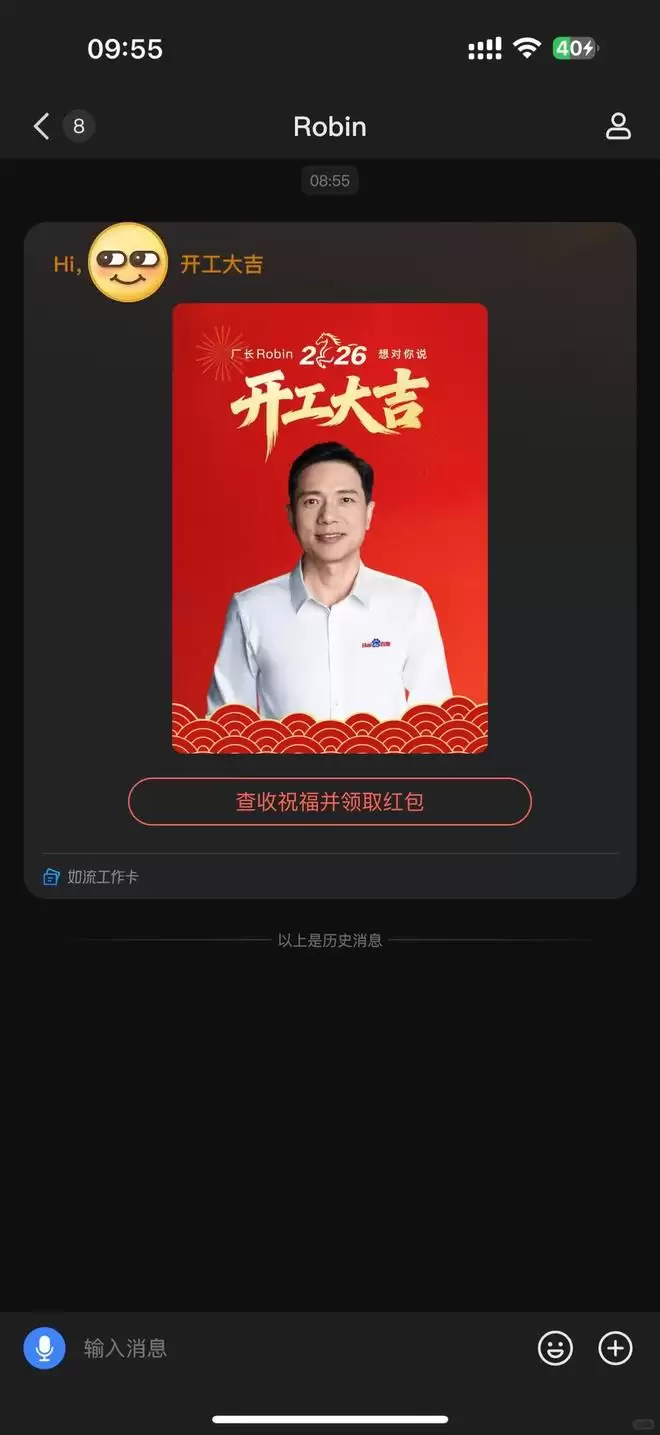
Task: Open the plus attachments menu
Action: pyautogui.click(x=615, y=1348)
